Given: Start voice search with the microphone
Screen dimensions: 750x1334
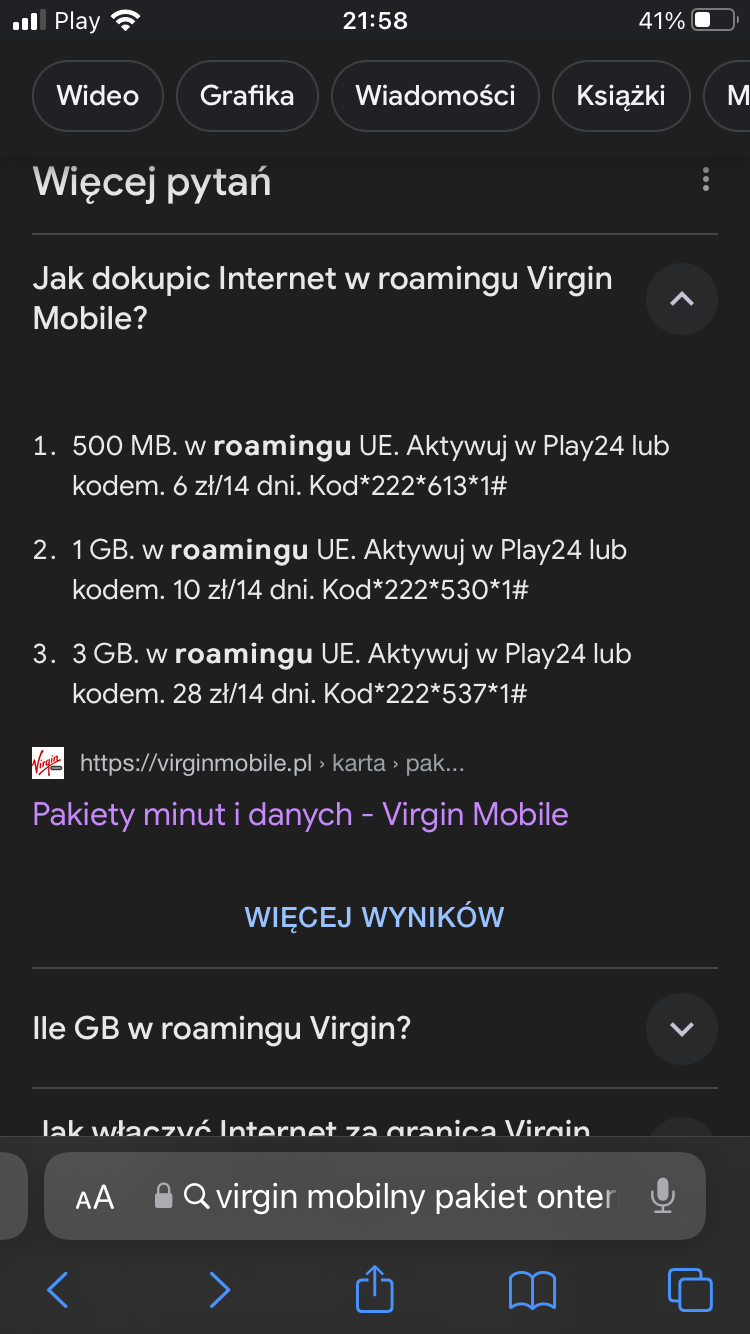Looking at the screenshot, I should pyautogui.click(x=662, y=1196).
